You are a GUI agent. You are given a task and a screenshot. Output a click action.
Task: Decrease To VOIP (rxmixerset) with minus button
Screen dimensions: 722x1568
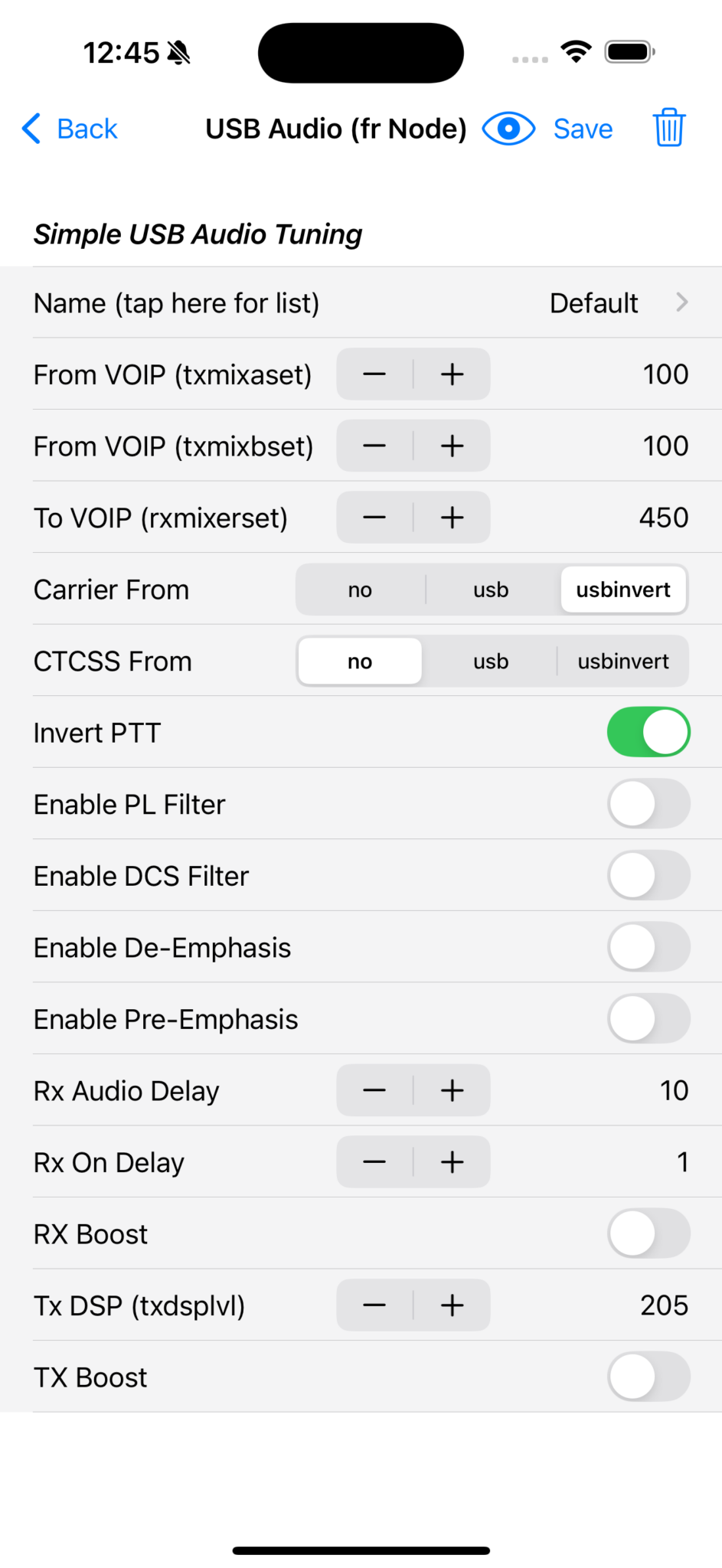374,518
